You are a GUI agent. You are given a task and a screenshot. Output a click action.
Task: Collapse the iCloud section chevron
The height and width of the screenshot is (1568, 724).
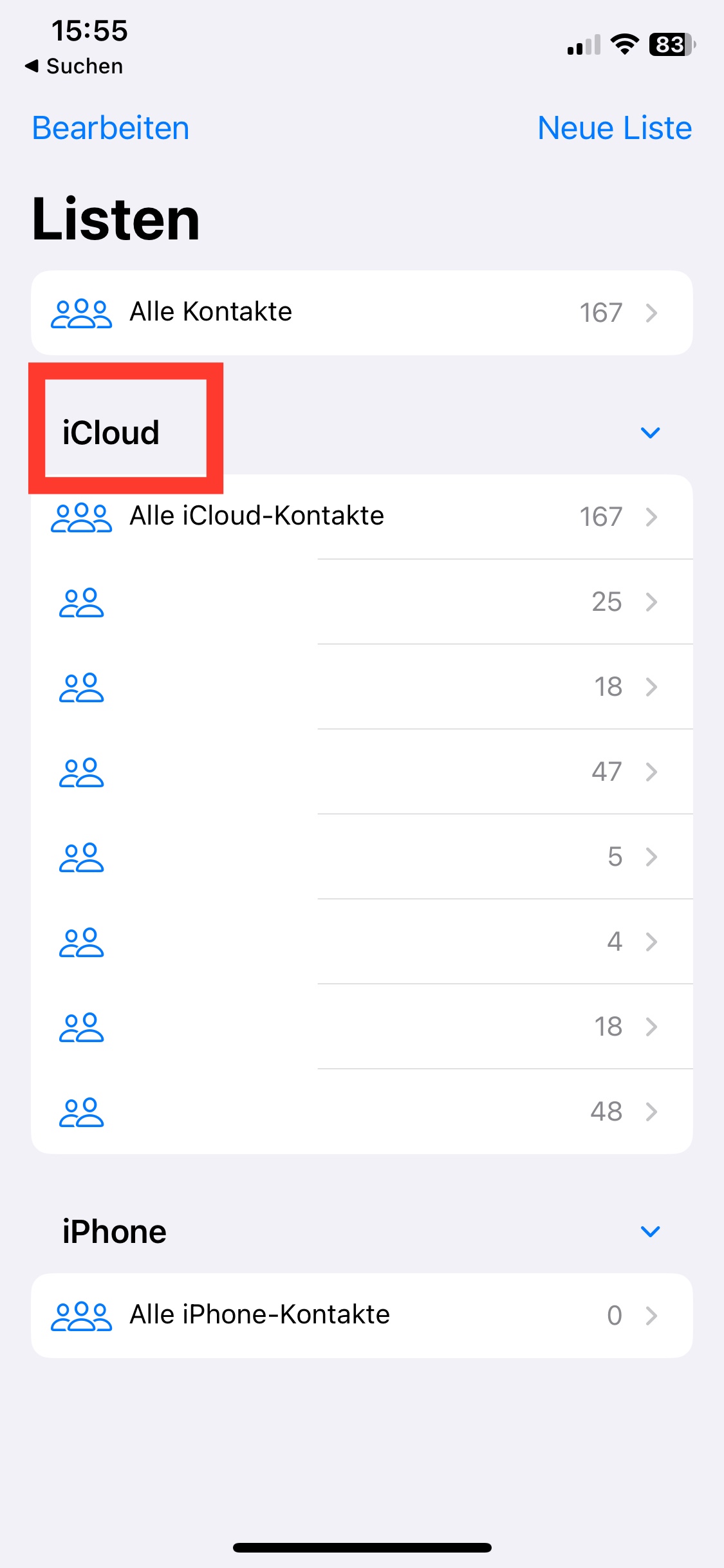click(x=650, y=433)
